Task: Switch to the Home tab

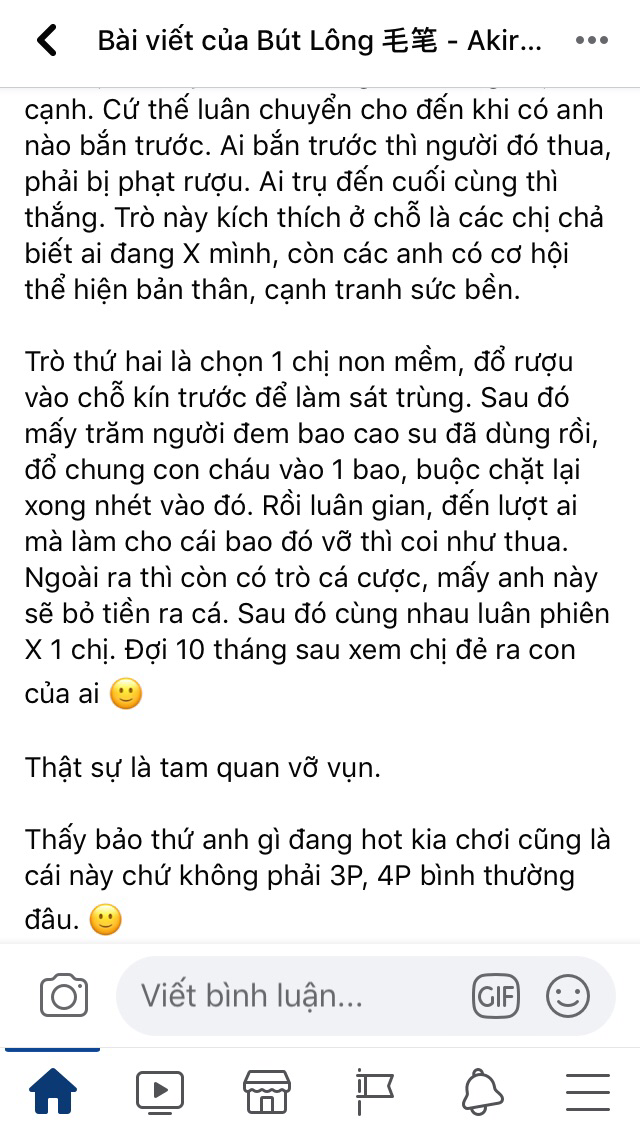Action: [53, 1090]
